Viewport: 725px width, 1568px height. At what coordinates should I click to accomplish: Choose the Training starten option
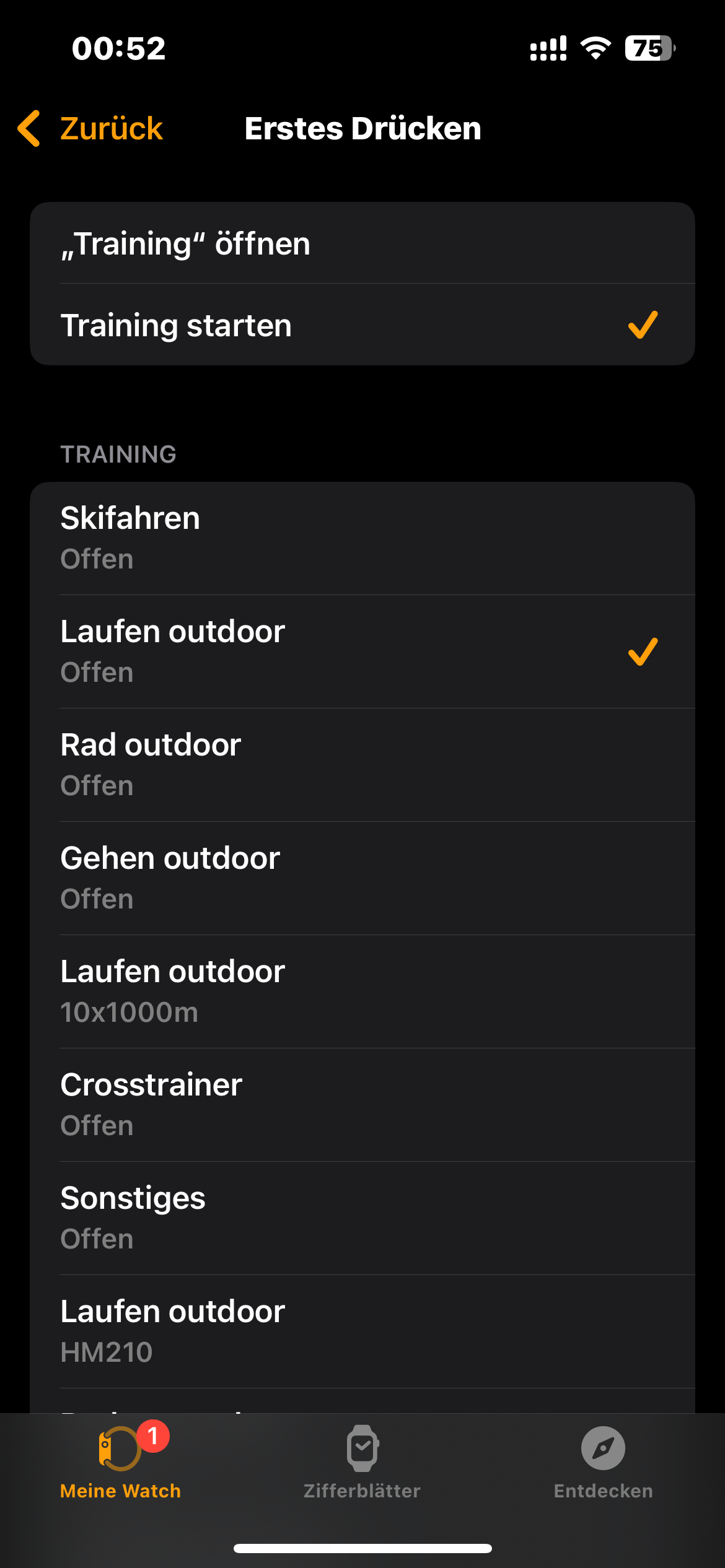[362, 325]
